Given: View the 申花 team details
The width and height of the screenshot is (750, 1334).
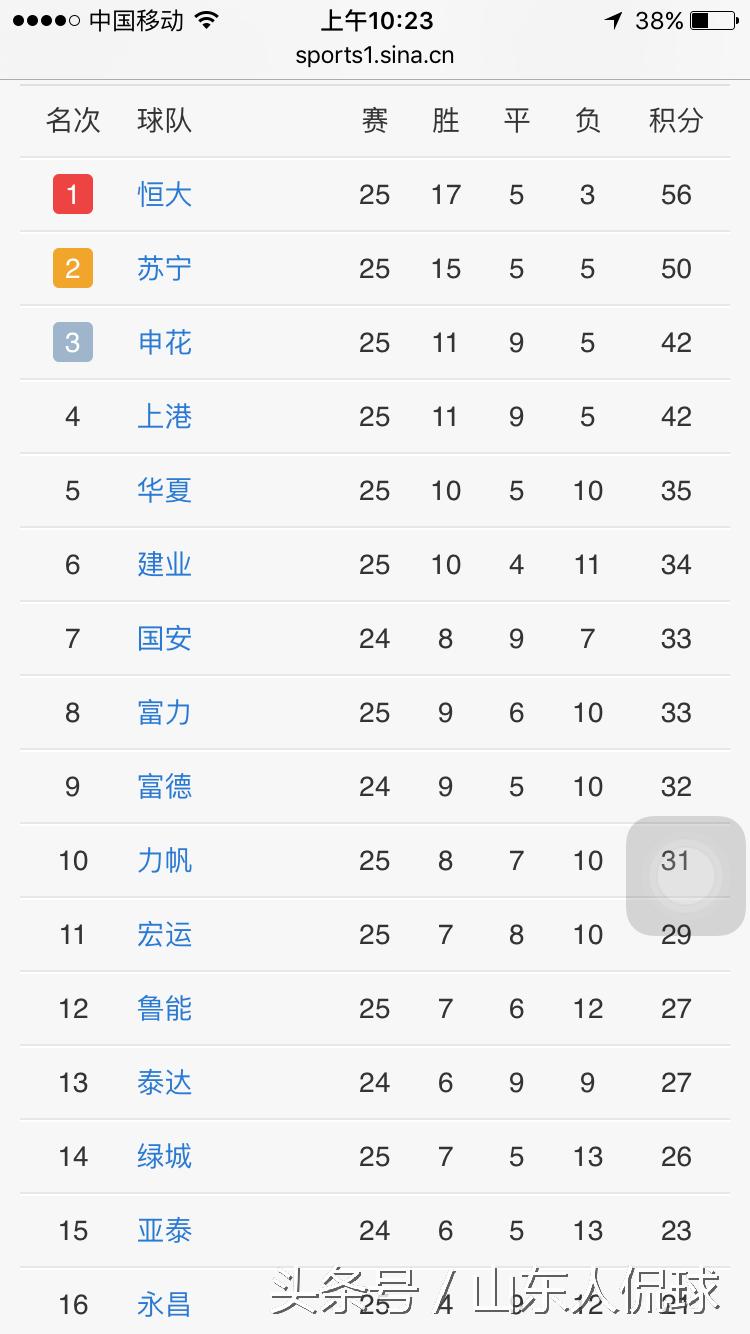Looking at the screenshot, I should 164,342.
